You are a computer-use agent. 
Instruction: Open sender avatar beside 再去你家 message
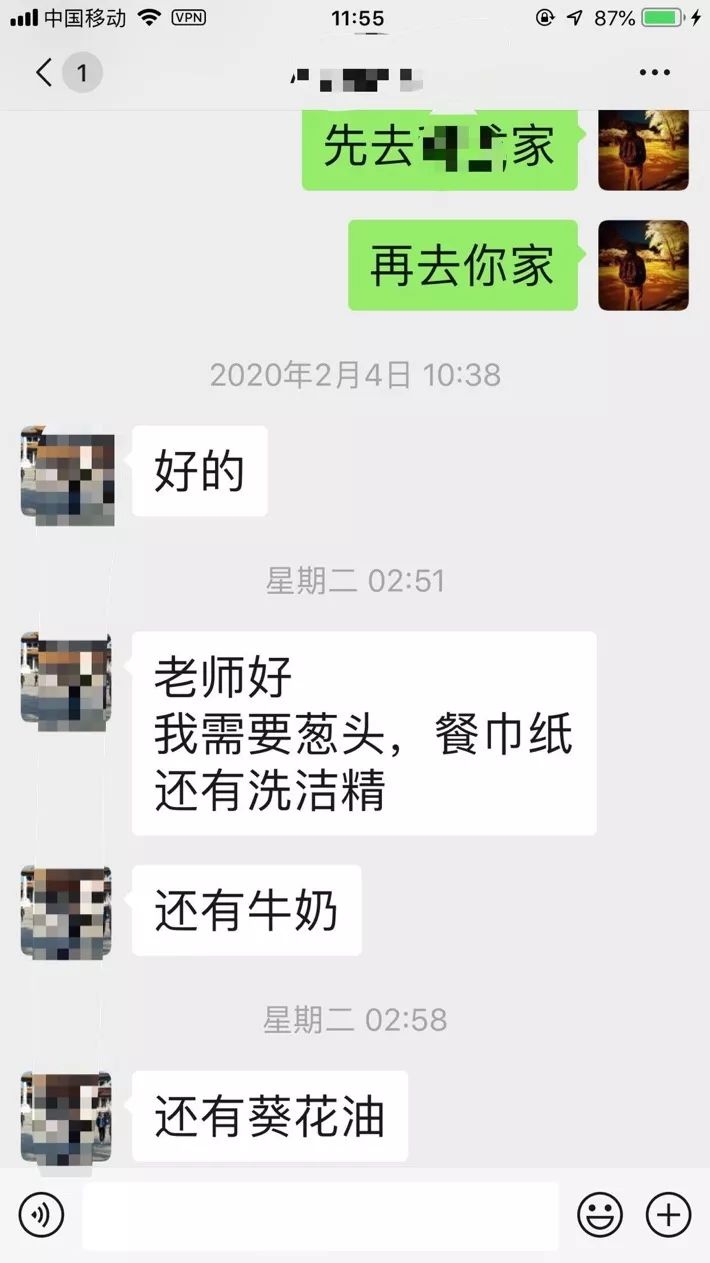click(643, 265)
